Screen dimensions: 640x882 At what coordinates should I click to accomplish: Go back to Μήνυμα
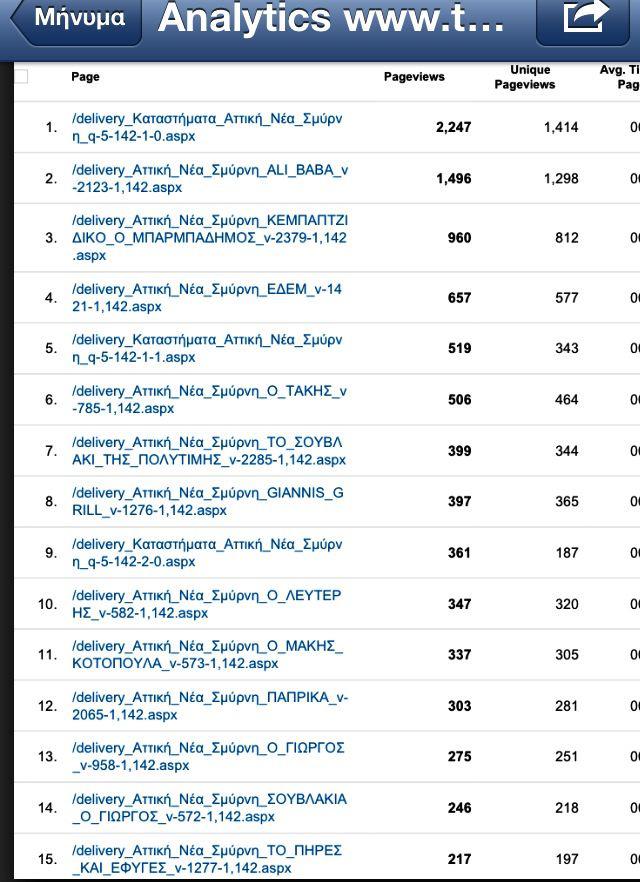(x=76, y=19)
